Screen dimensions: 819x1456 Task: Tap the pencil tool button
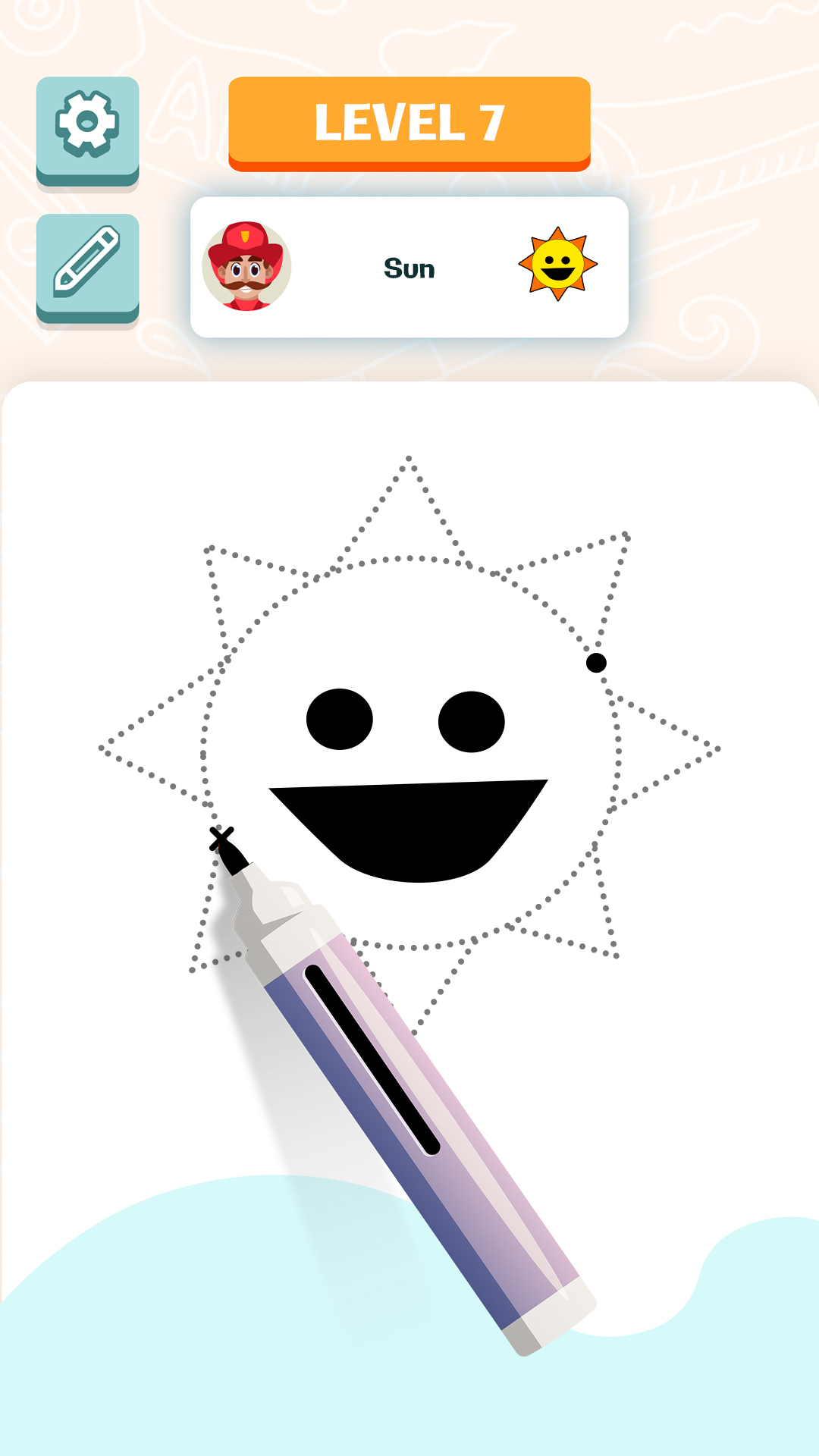tap(87, 264)
